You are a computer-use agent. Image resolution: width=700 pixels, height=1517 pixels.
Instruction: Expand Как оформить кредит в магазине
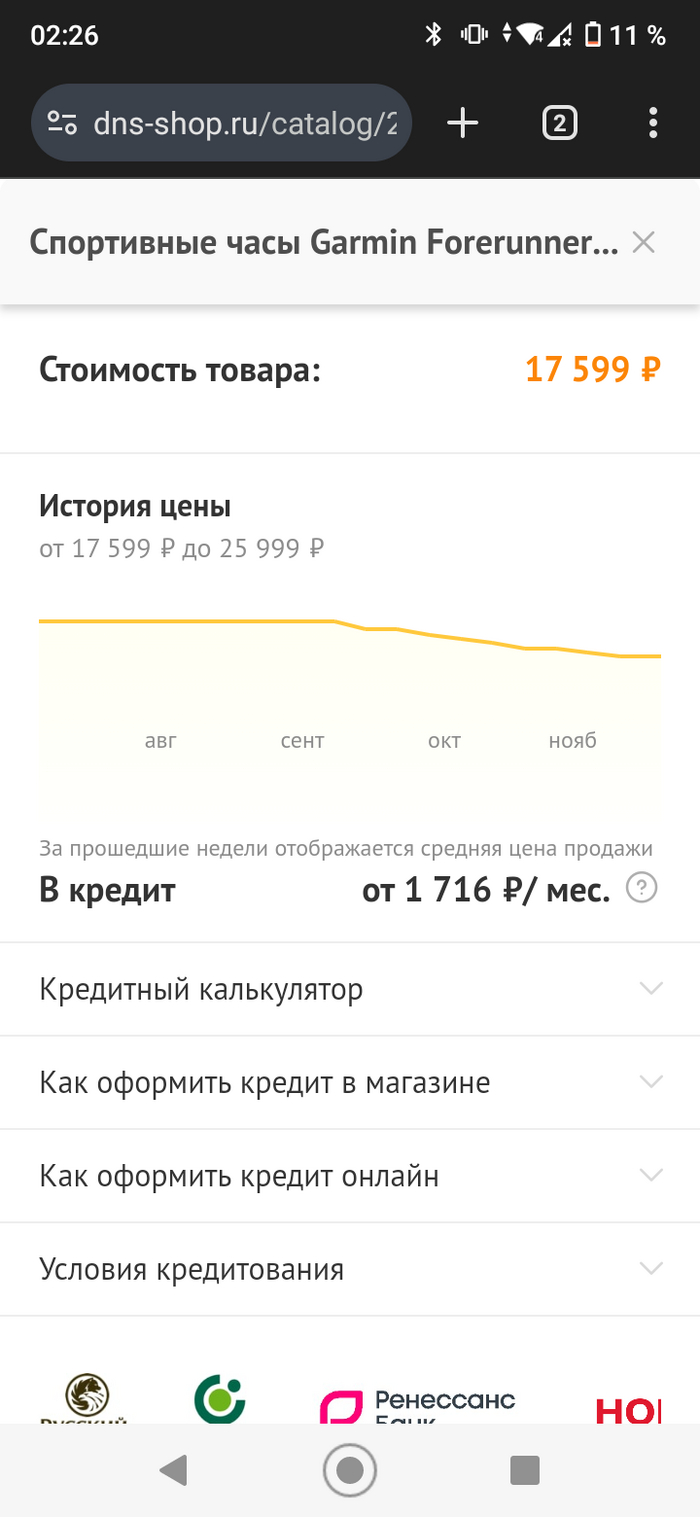click(x=350, y=1082)
